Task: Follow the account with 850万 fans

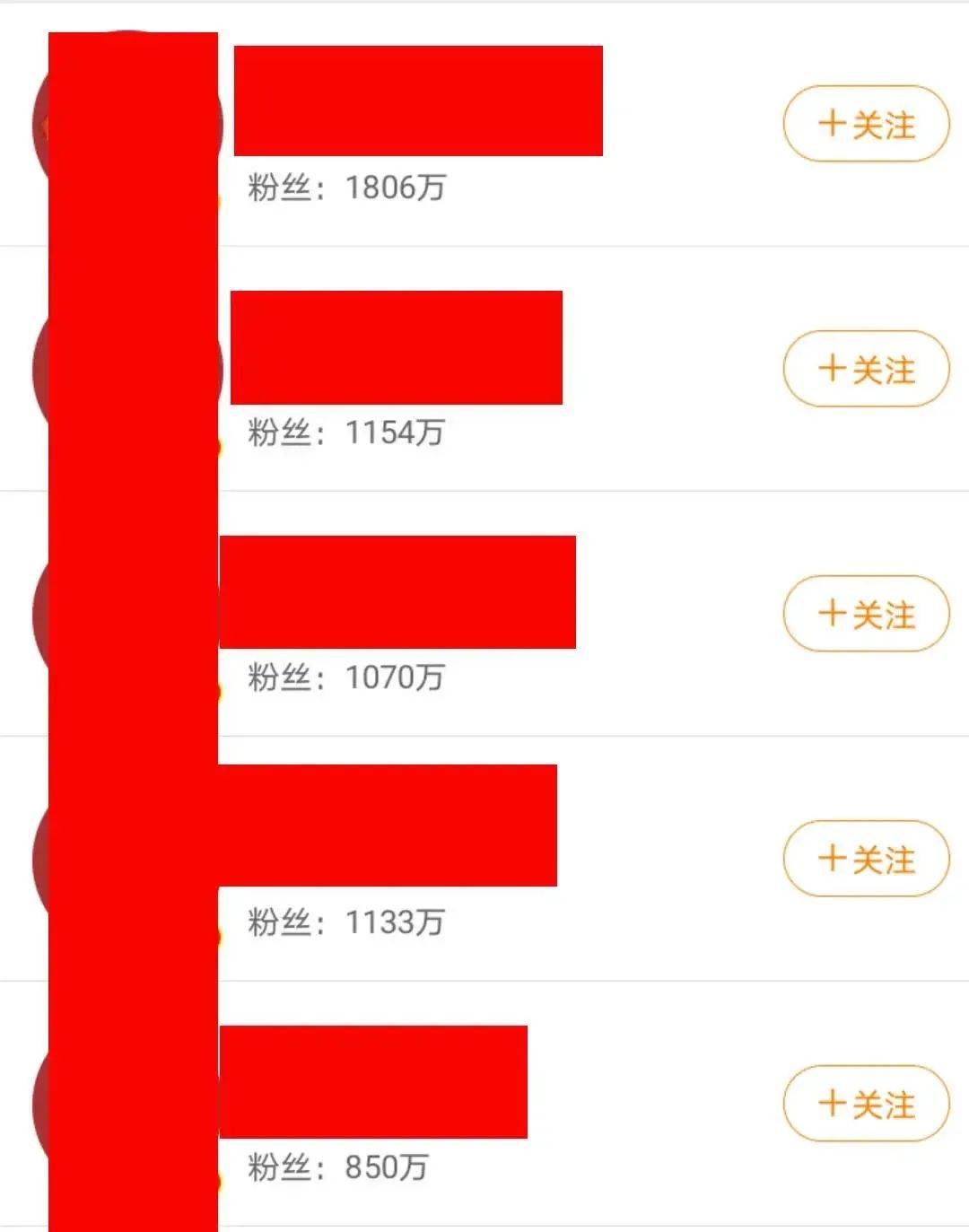Action: pyautogui.click(x=866, y=1104)
